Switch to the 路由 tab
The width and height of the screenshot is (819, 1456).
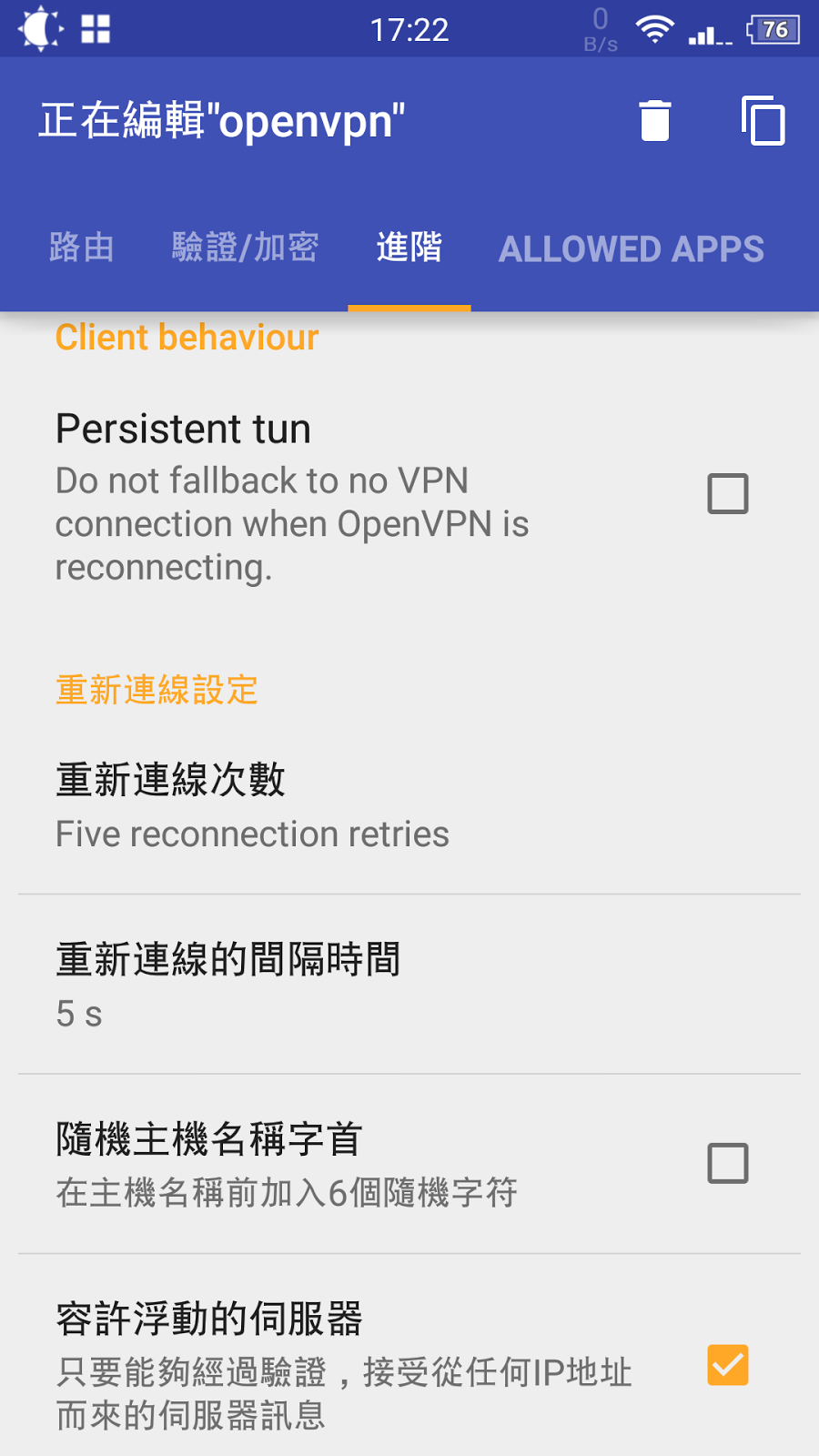(x=82, y=248)
